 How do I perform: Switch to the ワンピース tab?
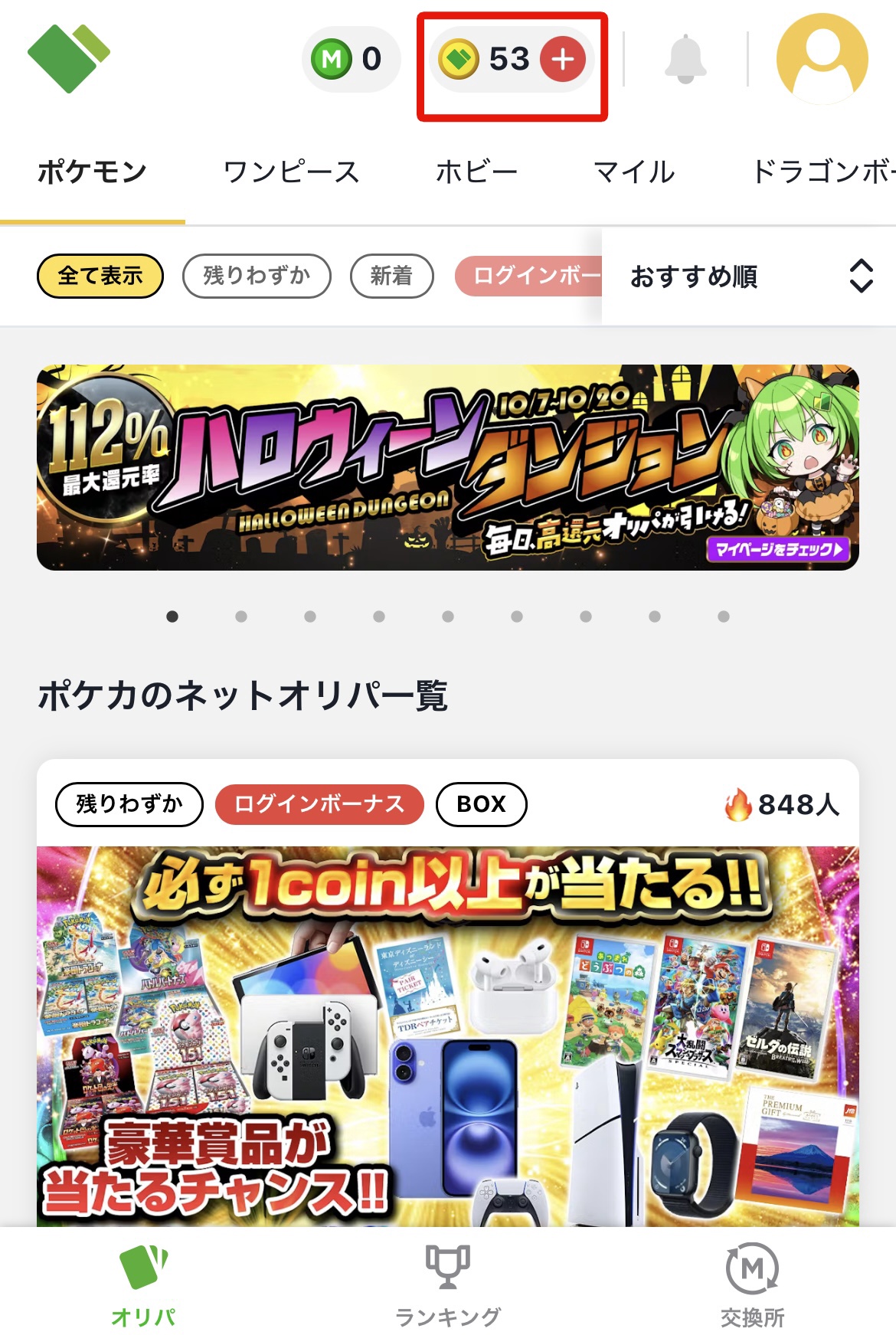pyautogui.click(x=291, y=172)
